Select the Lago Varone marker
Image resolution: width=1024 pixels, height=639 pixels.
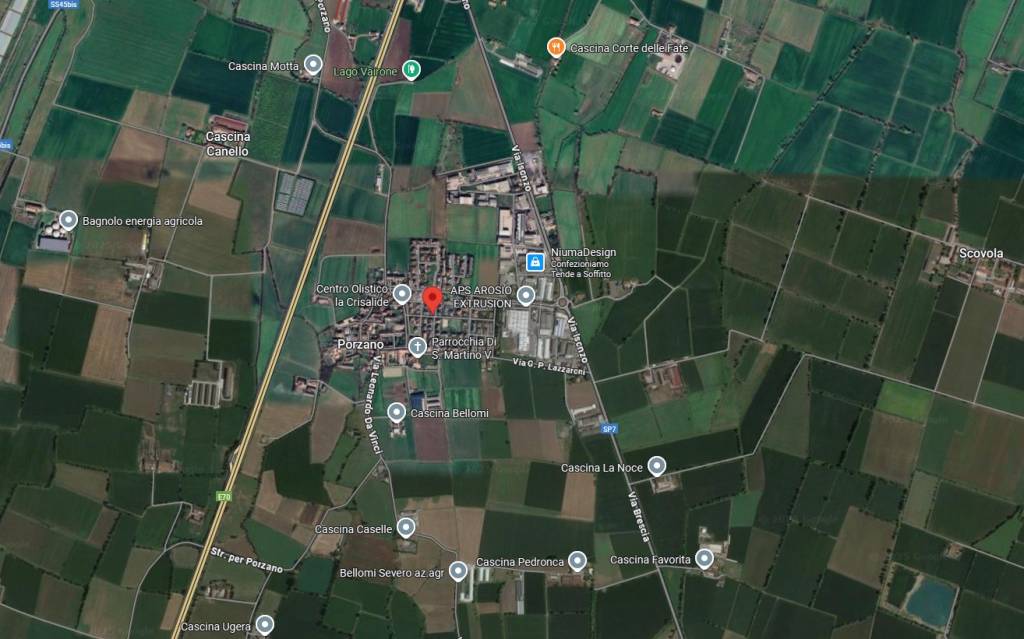(x=411, y=69)
